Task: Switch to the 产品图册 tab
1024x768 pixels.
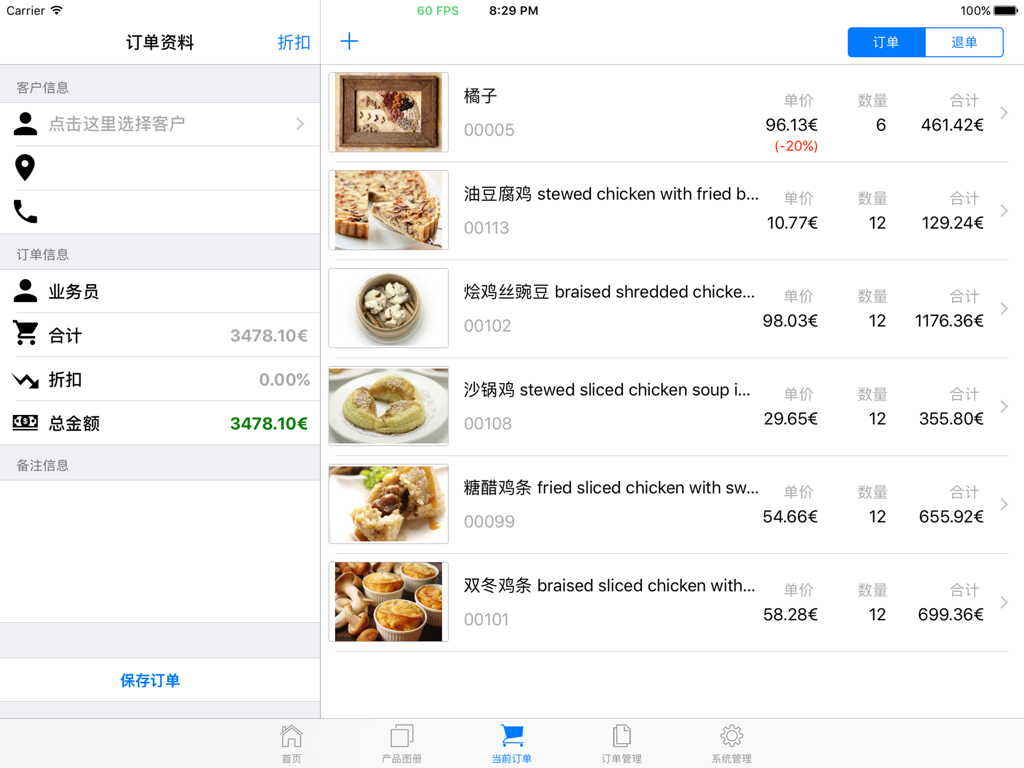Action: (401, 744)
